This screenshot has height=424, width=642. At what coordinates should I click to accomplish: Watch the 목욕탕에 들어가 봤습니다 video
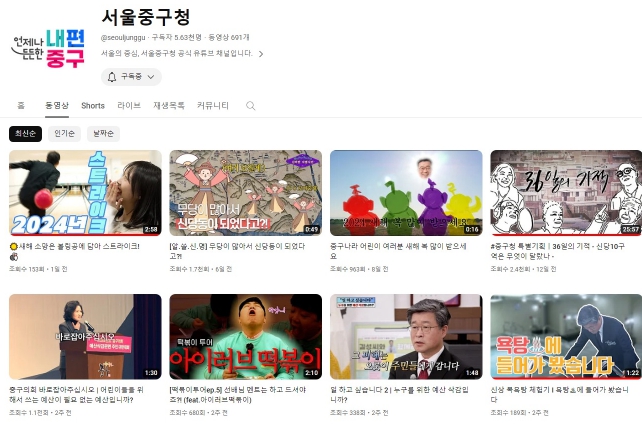566,336
